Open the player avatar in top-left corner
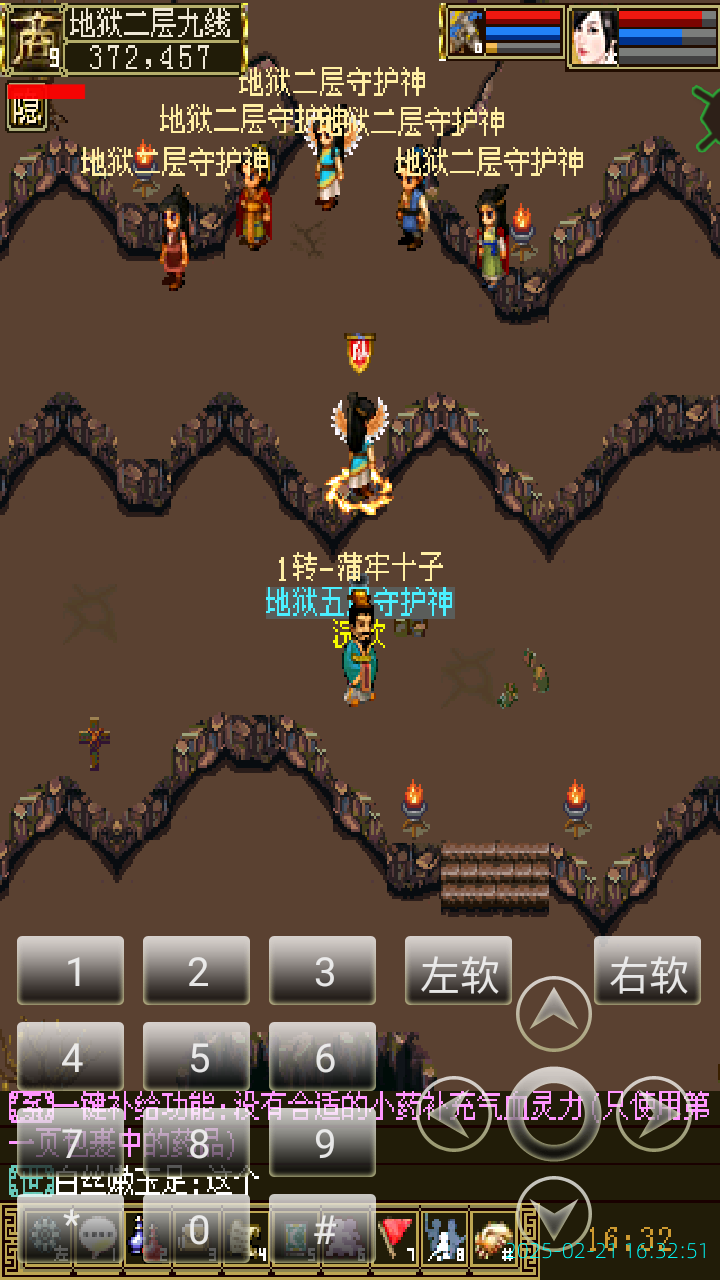Viewport: 720px width, 1280px height. click(32, 40)
